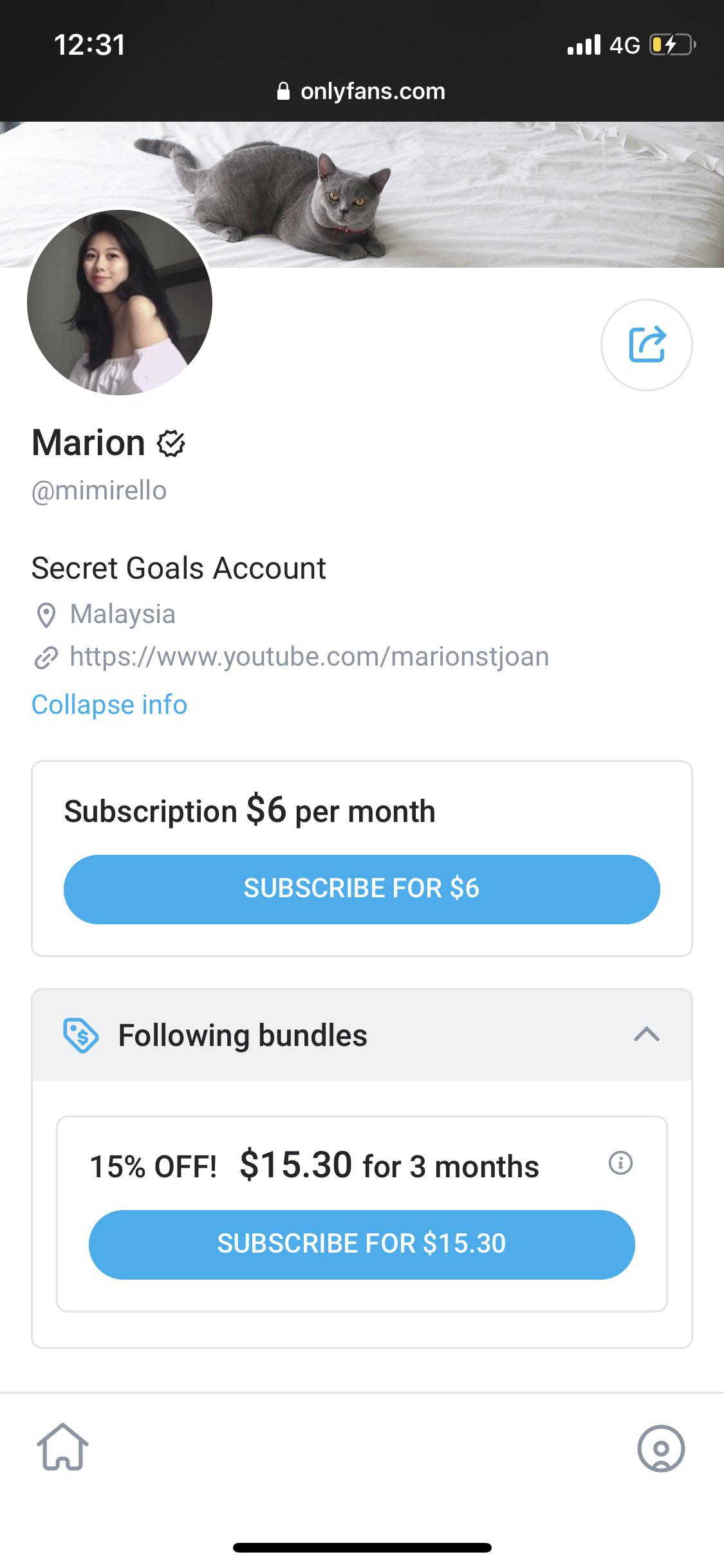Click the verified badge next to Marion

pyautogui.click(x=170, y=443)
